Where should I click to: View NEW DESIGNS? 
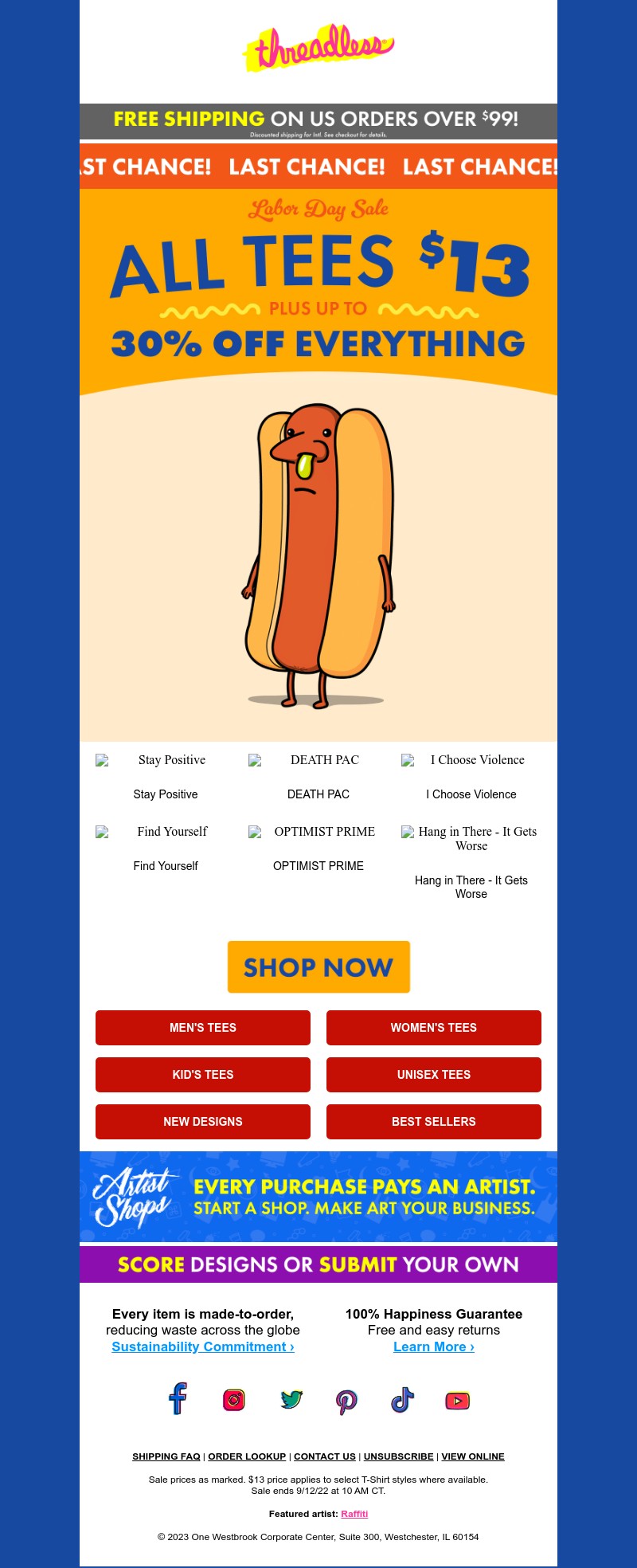coord(203,1122)
